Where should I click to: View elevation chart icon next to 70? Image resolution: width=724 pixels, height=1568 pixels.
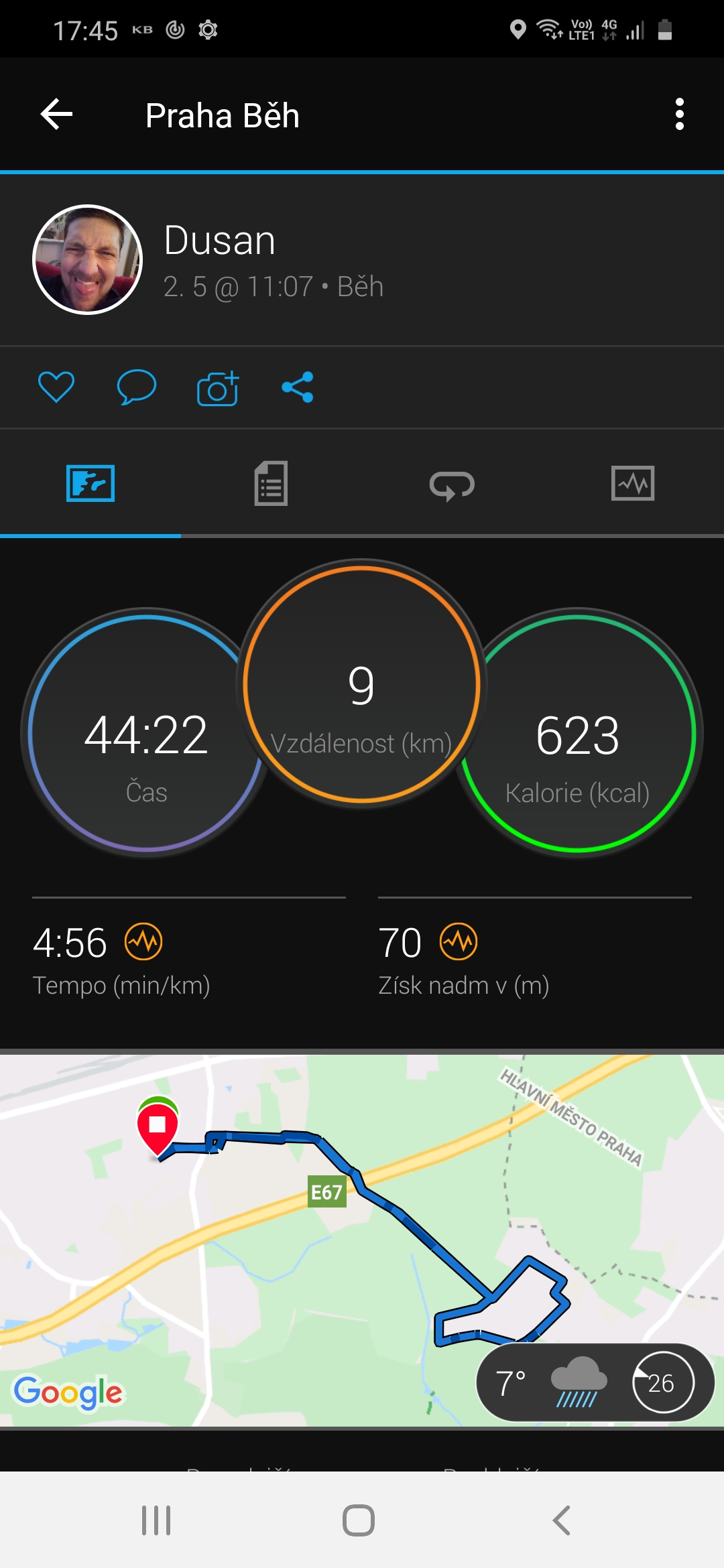(x=459, y=941)
